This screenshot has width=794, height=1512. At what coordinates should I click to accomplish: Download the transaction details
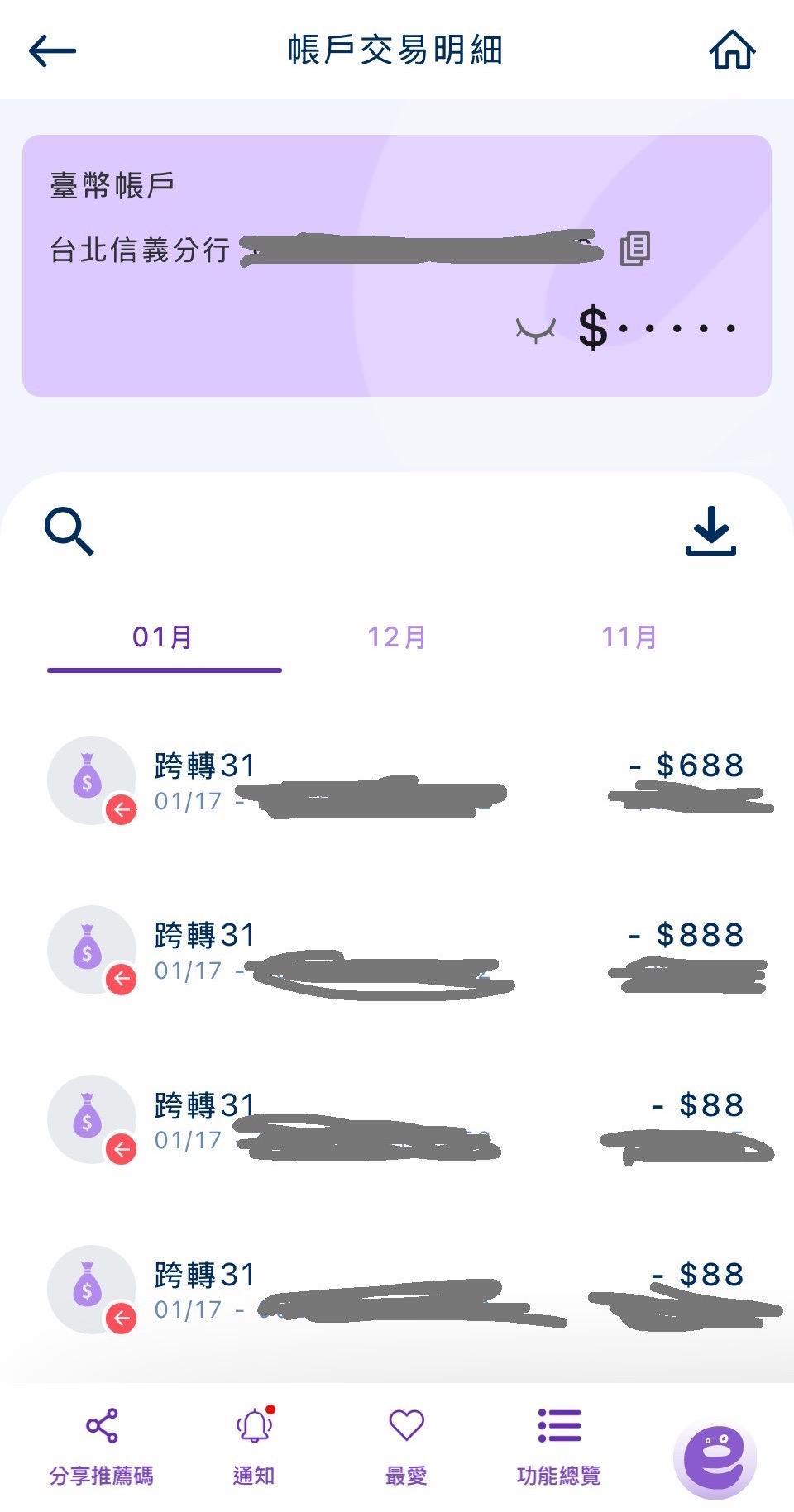(x=711, y=531)
